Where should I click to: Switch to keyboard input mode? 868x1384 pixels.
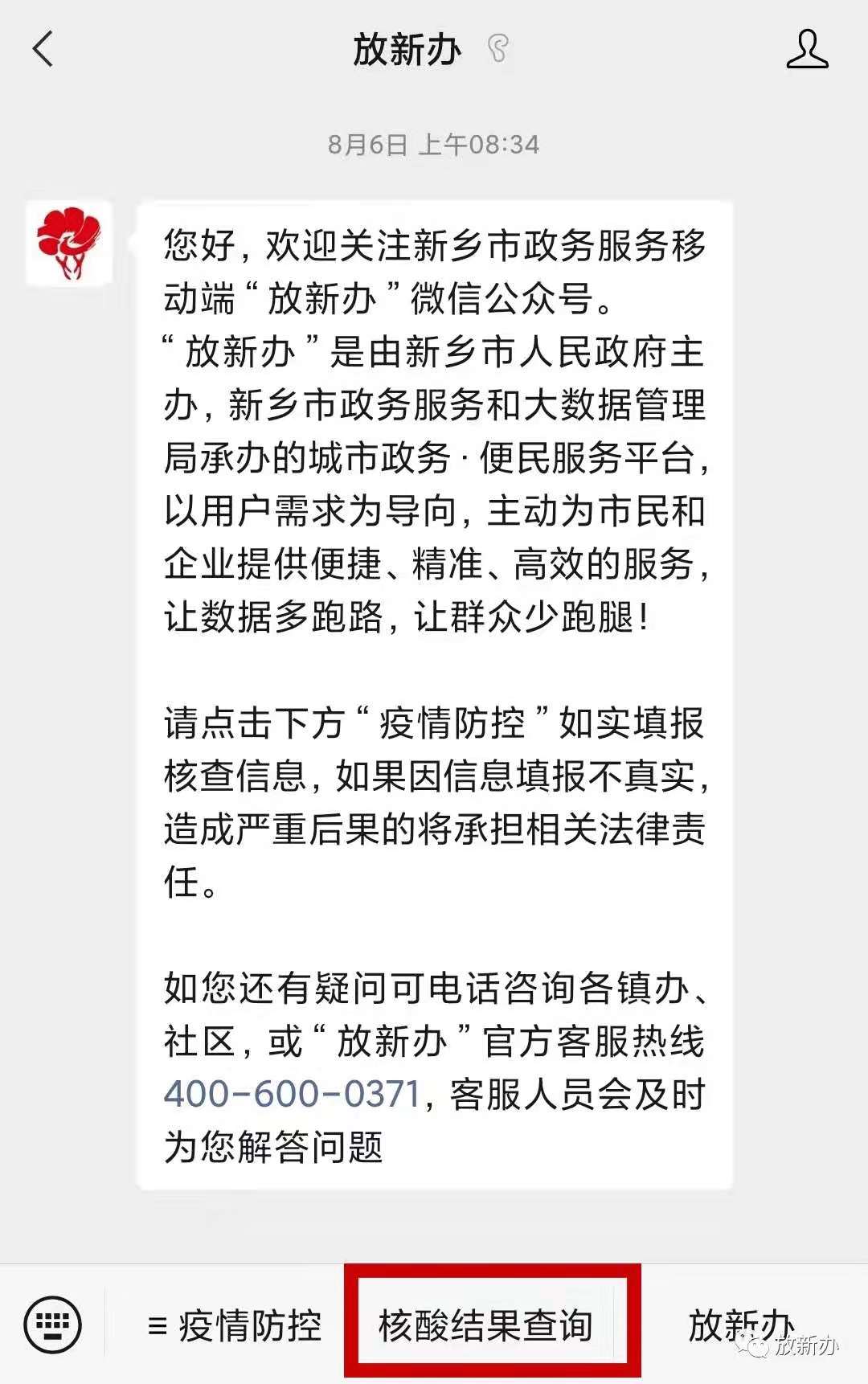pyautogui.click(x=53, y=1324)
